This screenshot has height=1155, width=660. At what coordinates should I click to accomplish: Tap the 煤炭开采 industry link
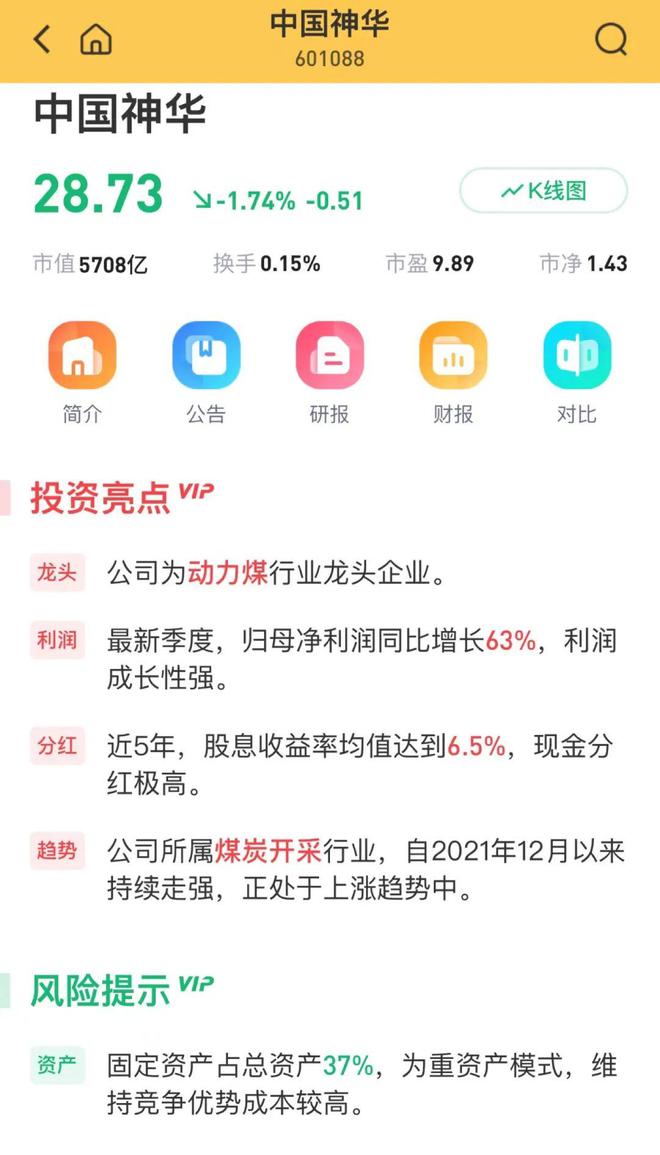coord(268,852)
